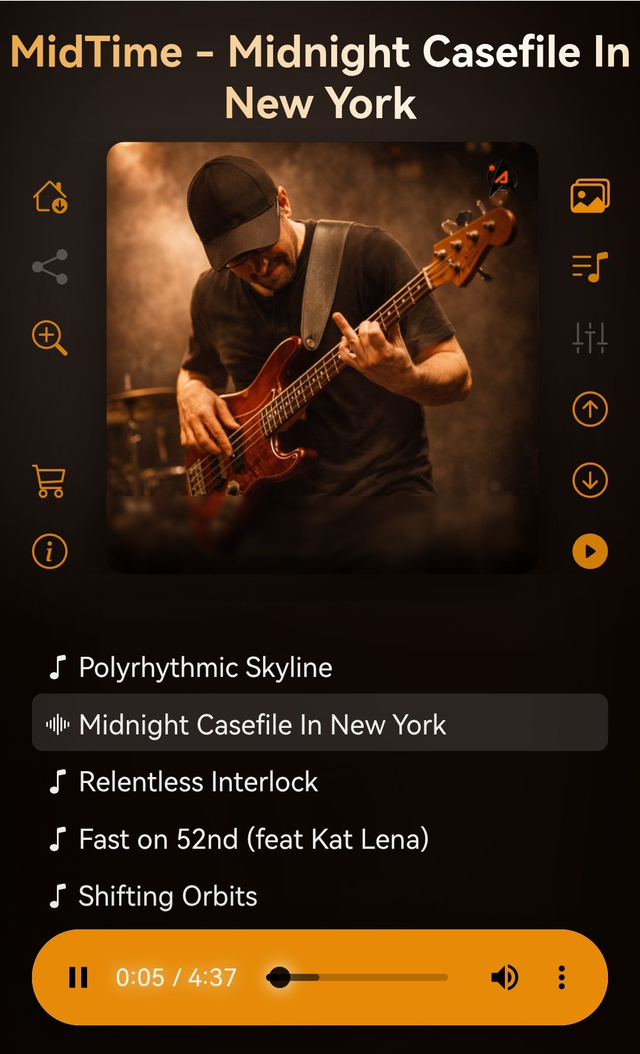Tap the home download icon
The image size is (640, 1054).
tap(50, 196)
